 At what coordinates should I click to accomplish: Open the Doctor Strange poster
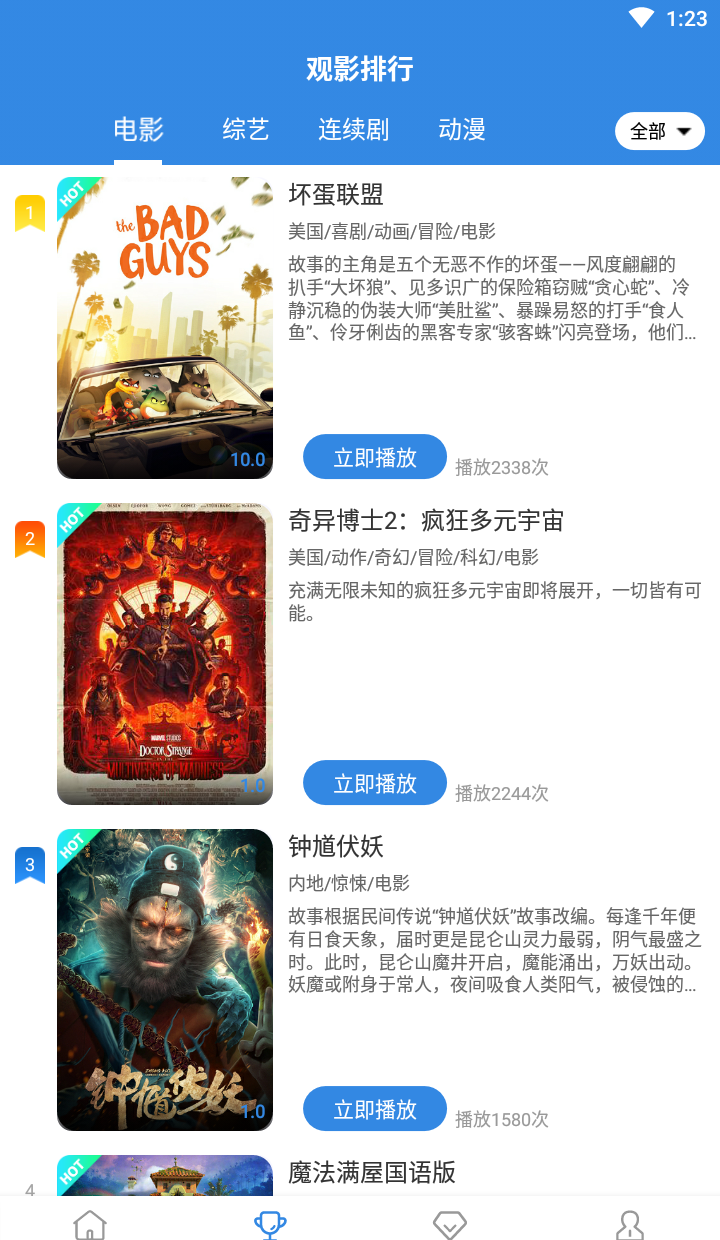pyautogui.click(x=165, y=654)
